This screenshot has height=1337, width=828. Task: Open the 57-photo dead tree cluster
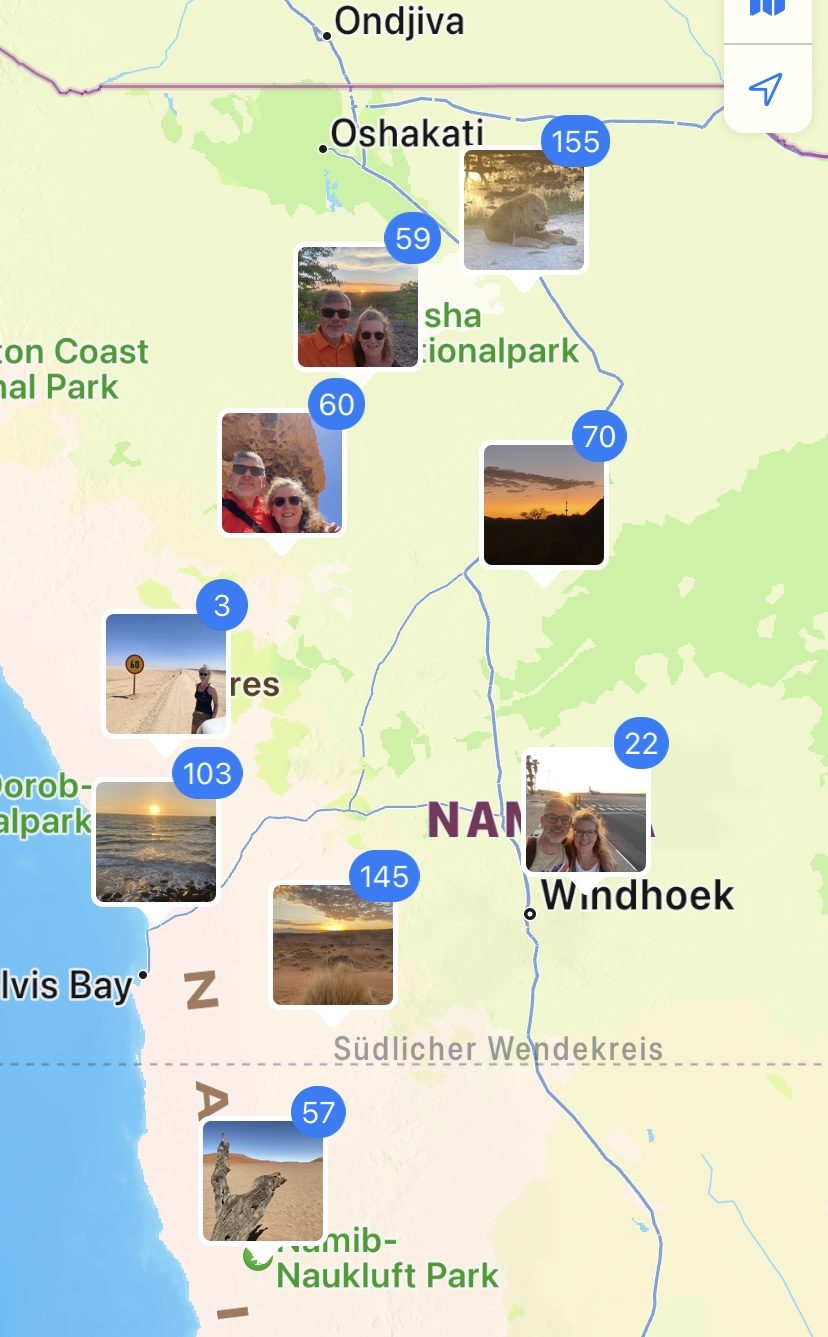263,1181
